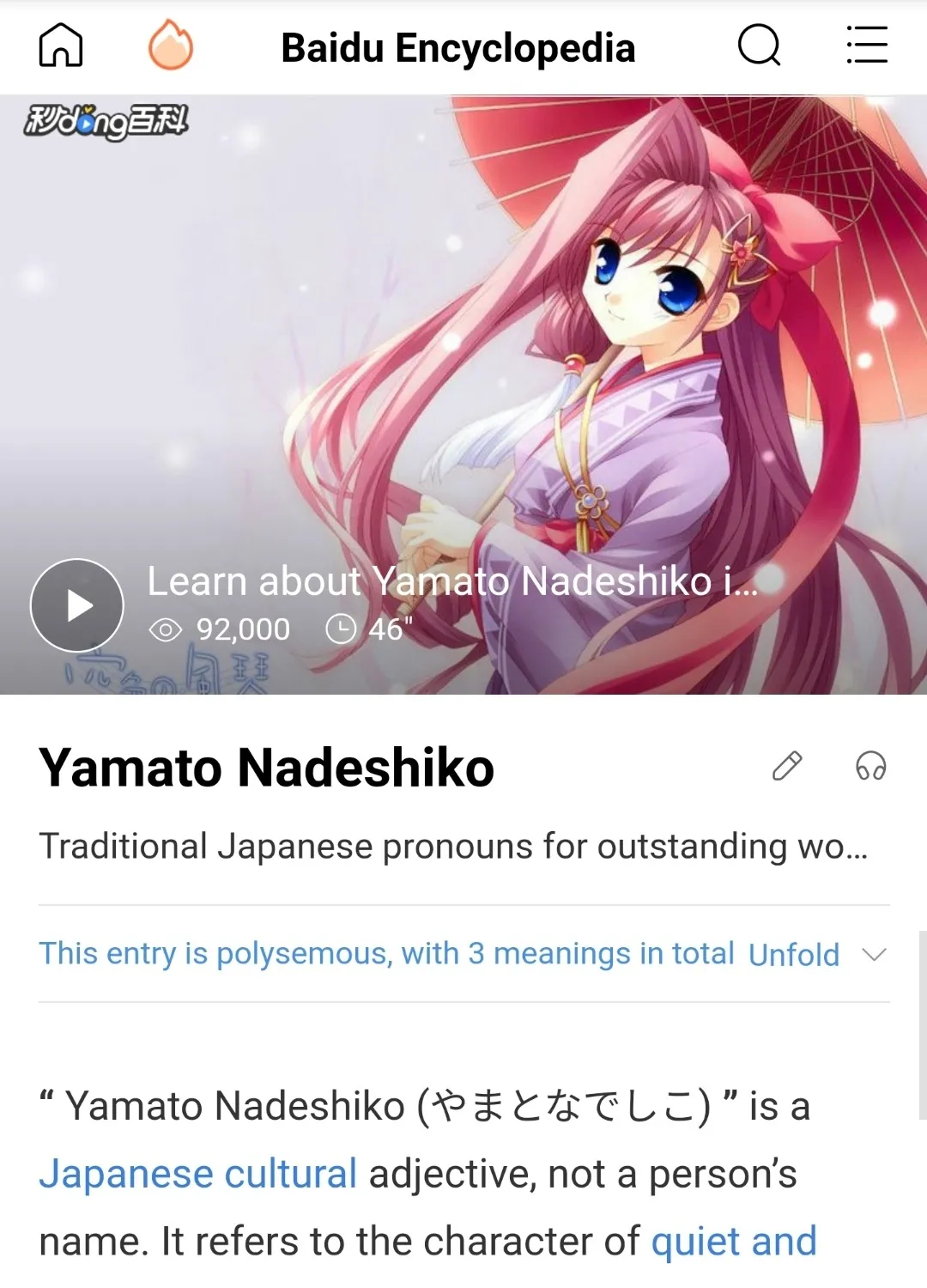Follow the 'quiet and' link
Screen dimensions: 927x1288
[734, 1242]
